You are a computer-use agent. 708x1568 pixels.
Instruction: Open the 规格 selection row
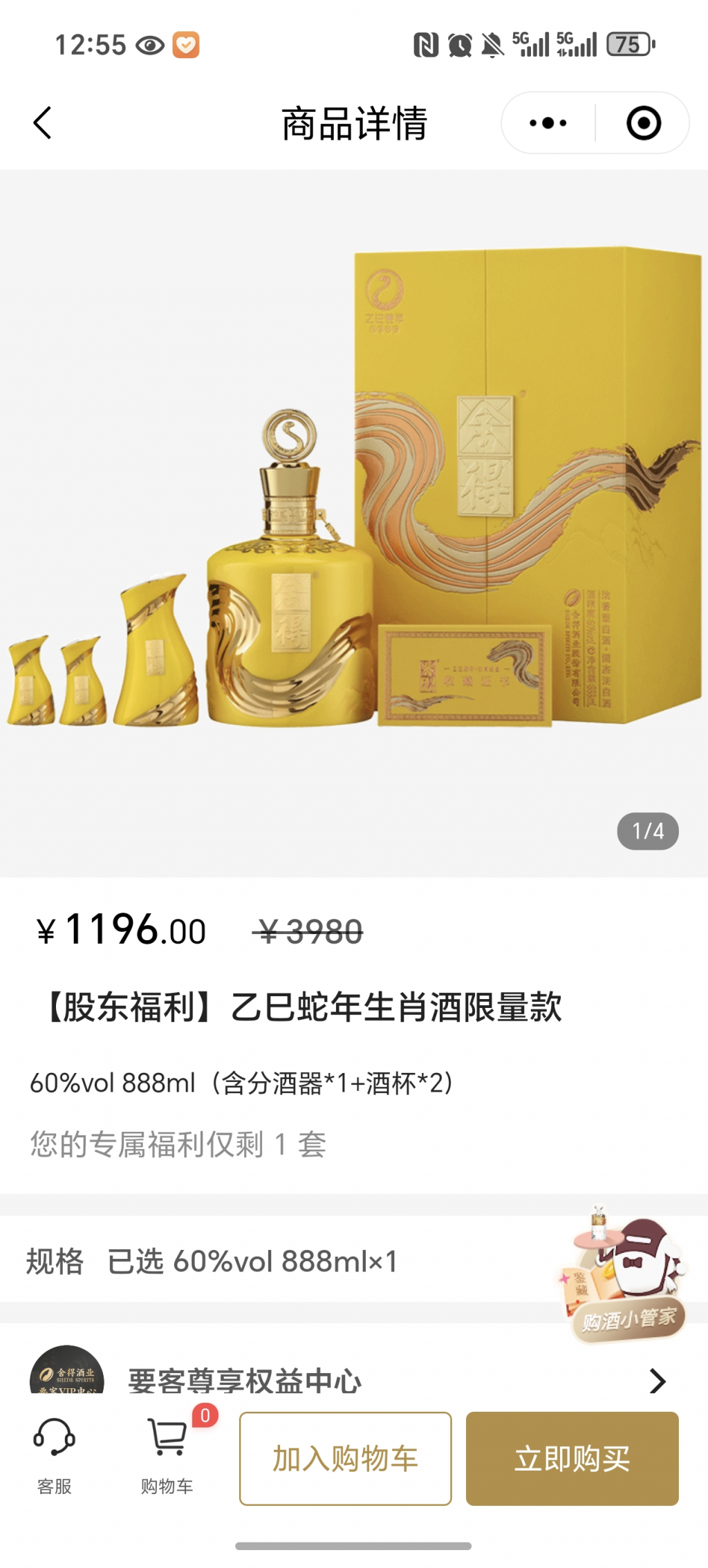pyautogui.click(x=277, y=1261)
